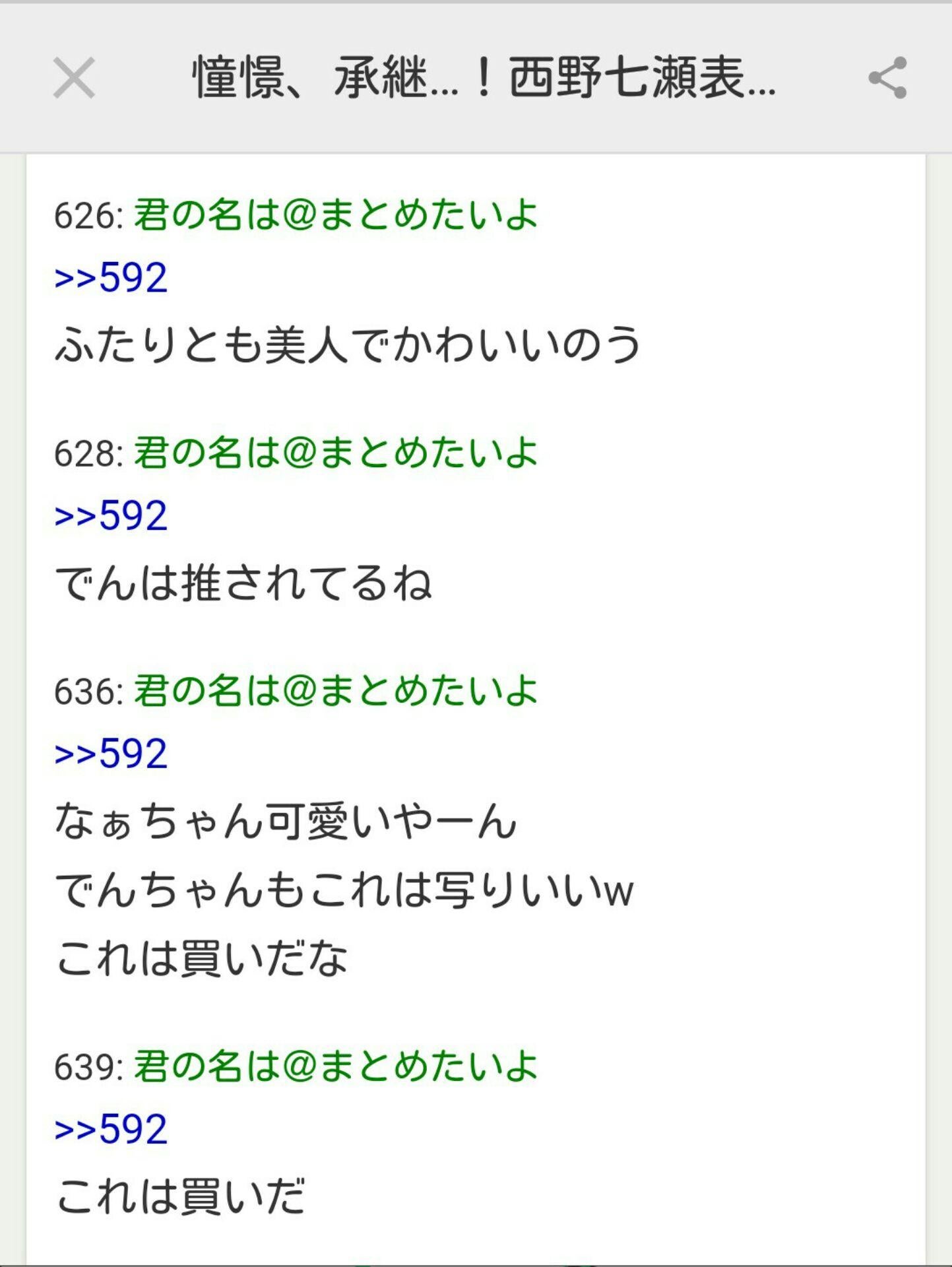Viewport: 952px width, 1267px height.
Task: Open >>592 reply link in post 626
Action: pos(111,278)
